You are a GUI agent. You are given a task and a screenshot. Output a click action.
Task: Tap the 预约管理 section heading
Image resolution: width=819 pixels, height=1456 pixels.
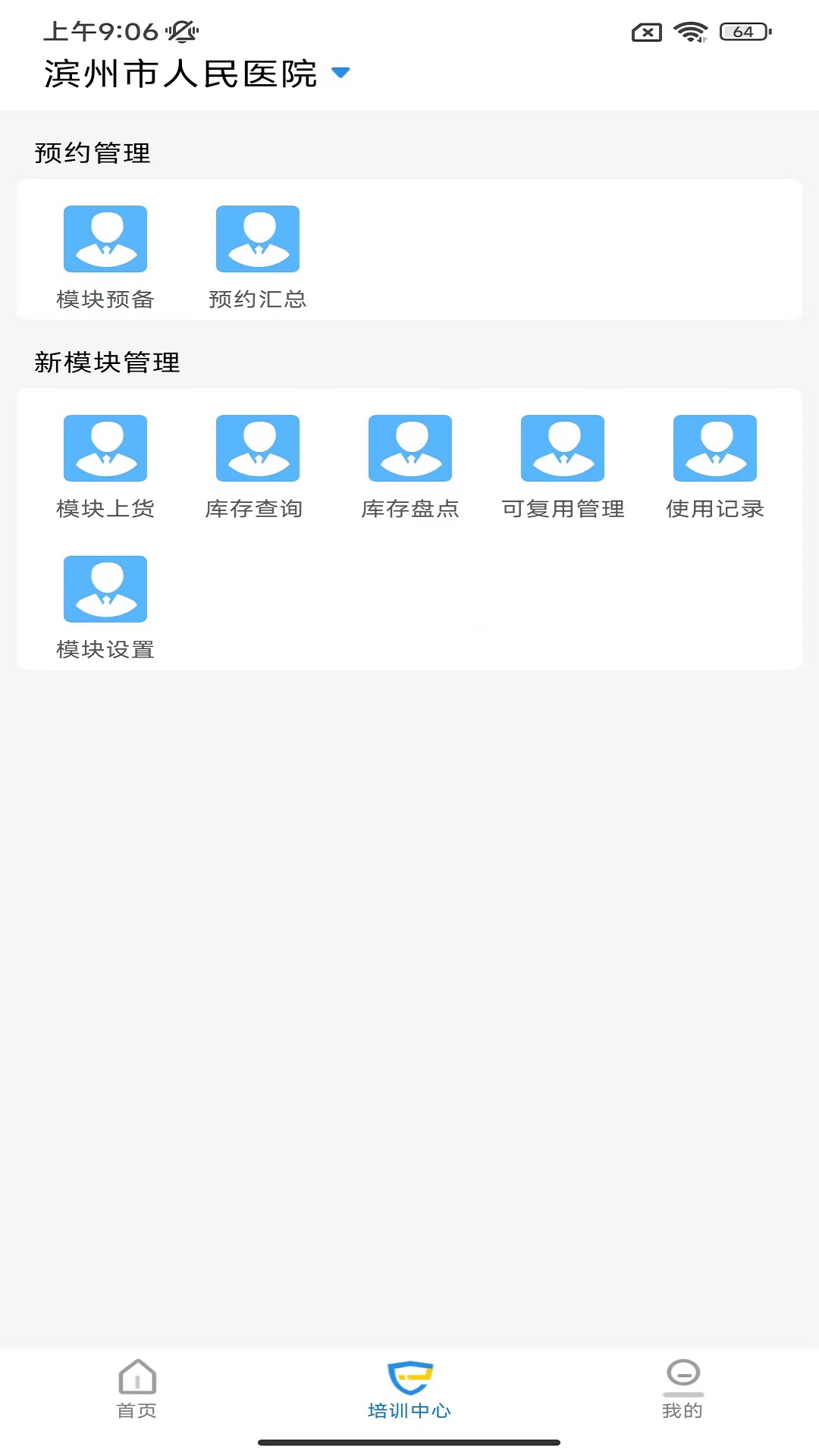(x=91, y=152)
